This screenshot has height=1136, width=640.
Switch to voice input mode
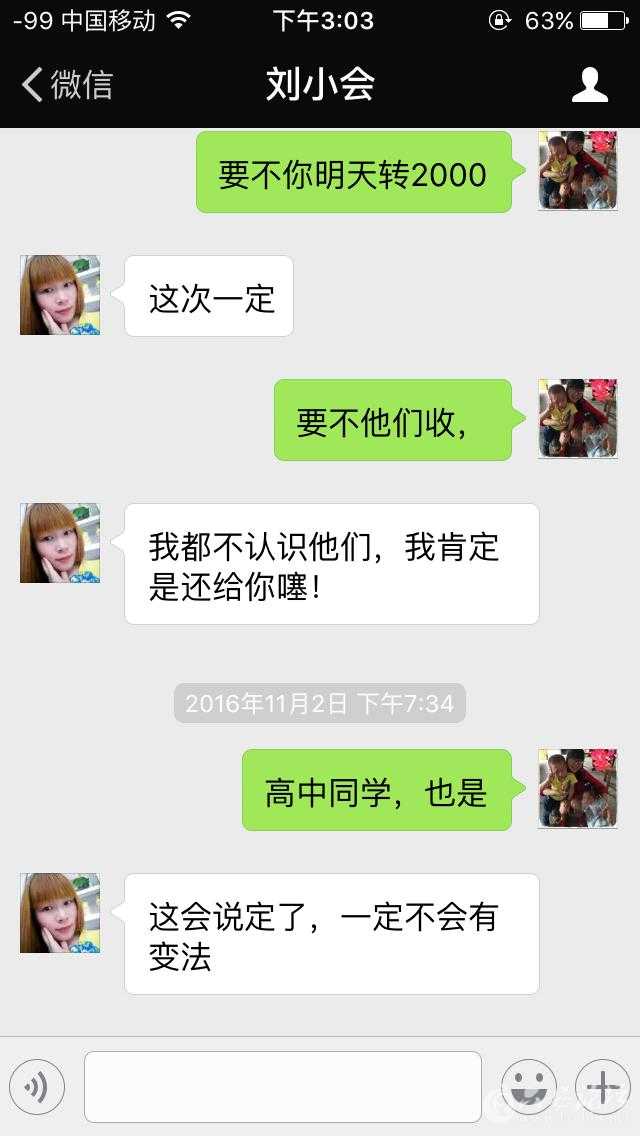point(37,1087)
